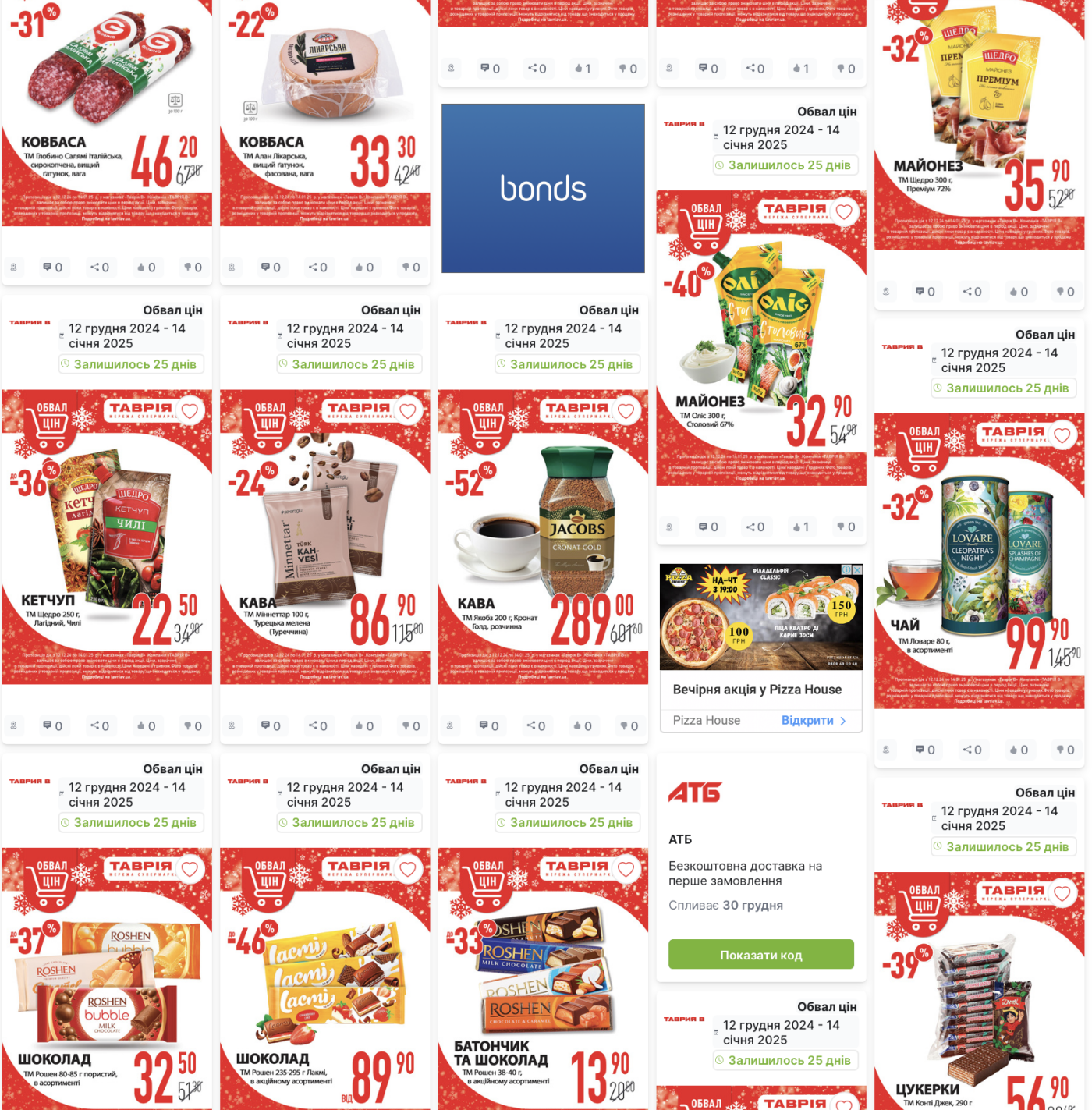Add the ketchup Щедро offer to favorites
The width and height of the screenshot is (1092, 1110).
pyautogui.click(x=190, y=411)
